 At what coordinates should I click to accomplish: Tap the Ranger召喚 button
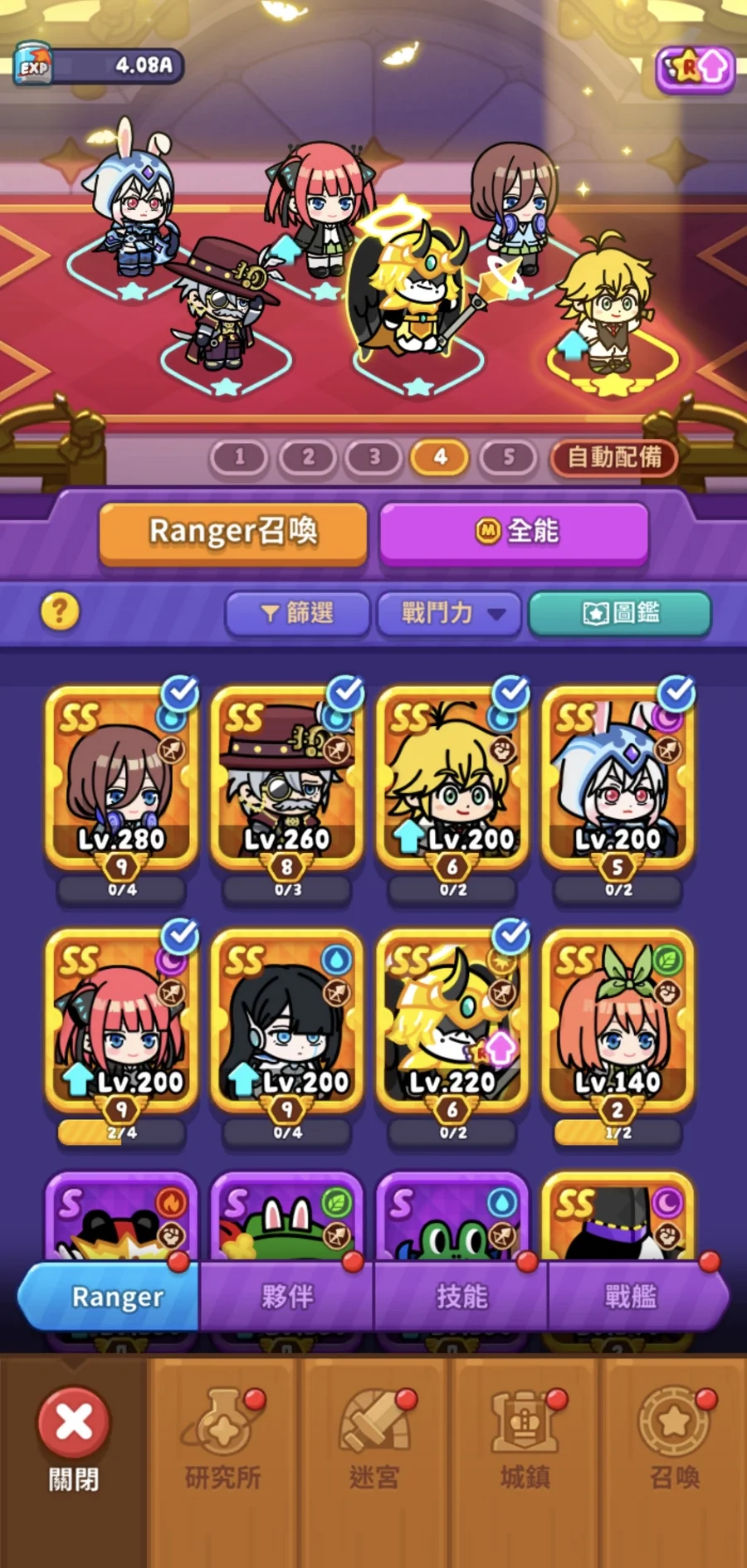tap(233, 532)
